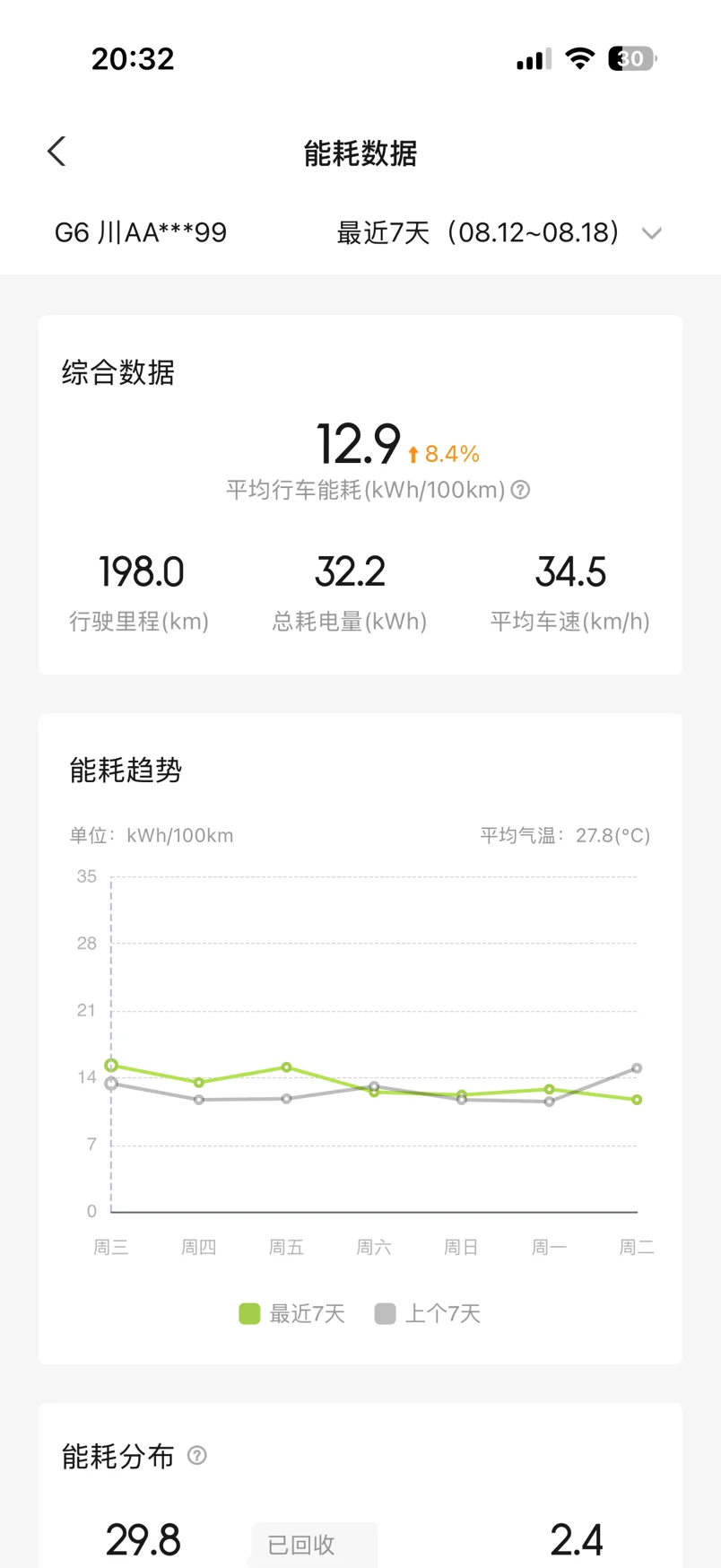Tap the help icon beside 平均行车能耗

tap(520, 490)
